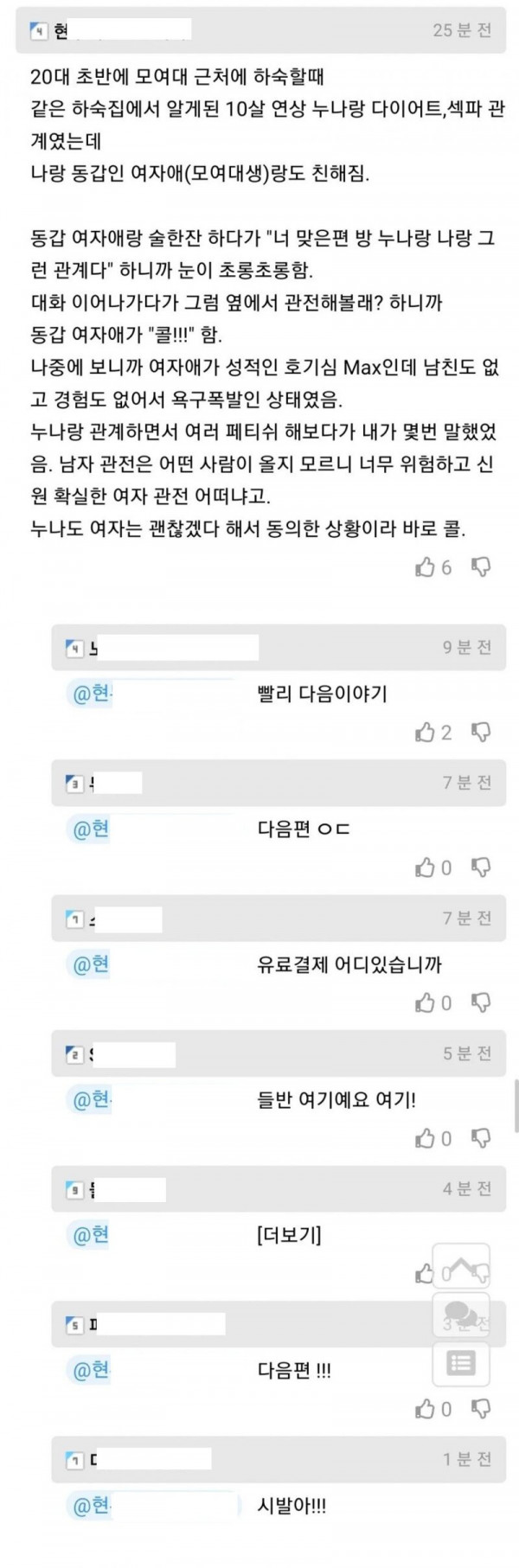
Task: Like the reply "빨리 다음이야기"
Action: tap(425, 733)
